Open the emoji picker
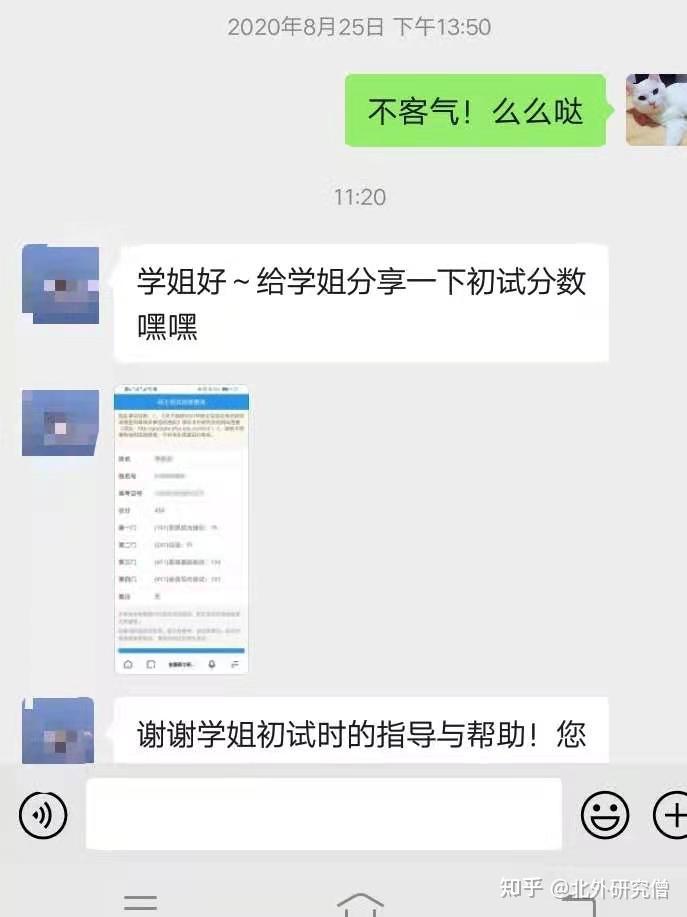Image resolution: width=687 pixels, height=917 pixels. 605,814
